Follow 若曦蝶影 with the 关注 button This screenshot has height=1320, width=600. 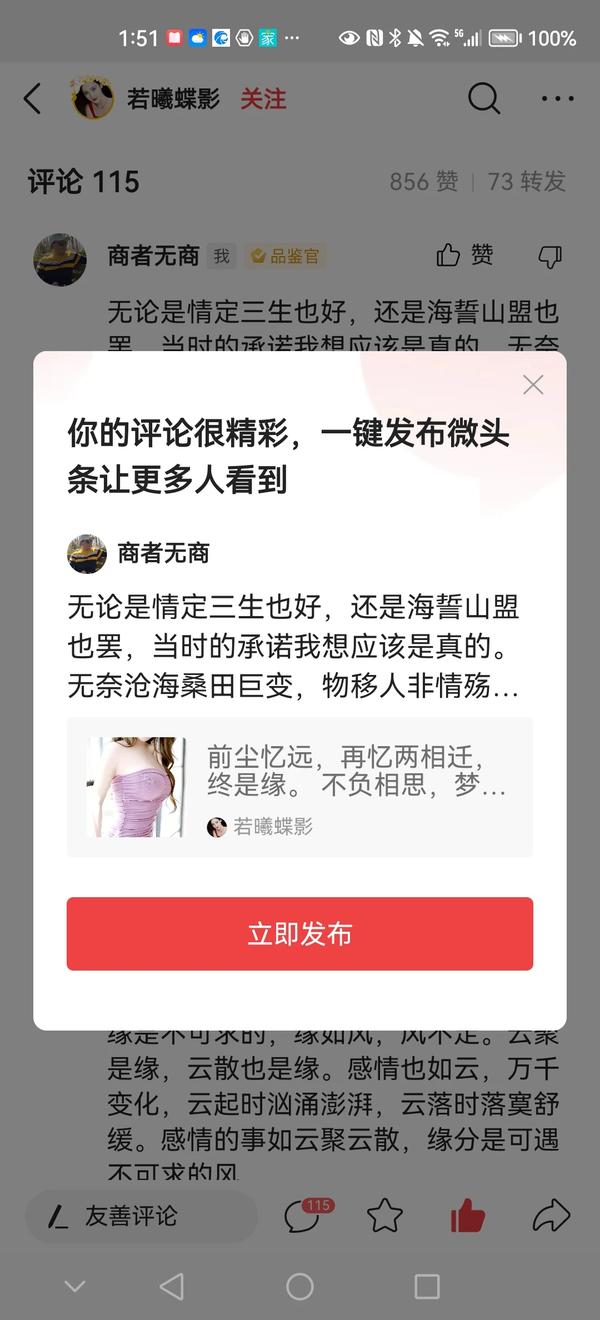[263, 99]
